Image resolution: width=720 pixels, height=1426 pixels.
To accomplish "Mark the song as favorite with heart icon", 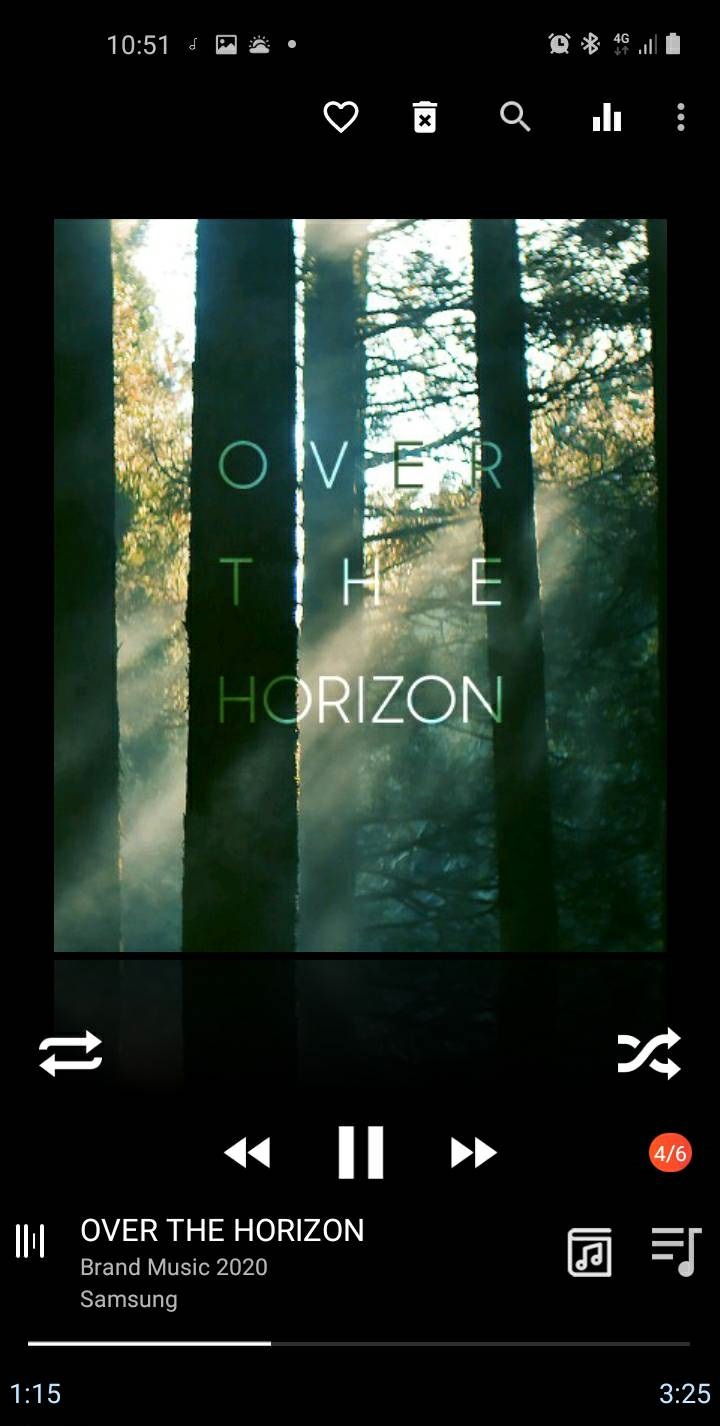I will click(340, 118).
